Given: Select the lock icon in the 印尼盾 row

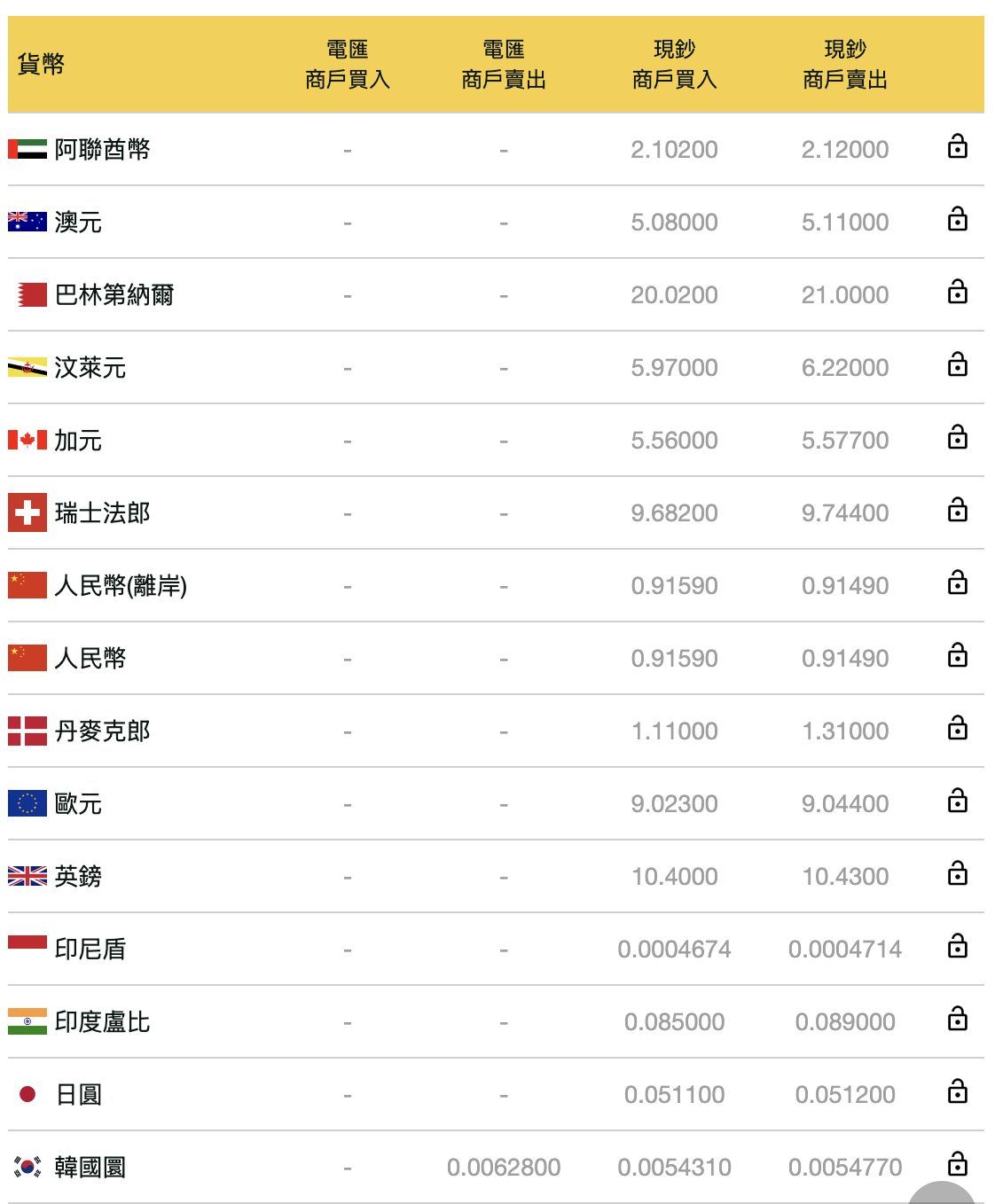Looking at the screenshot, I should [x=957, y=947].
